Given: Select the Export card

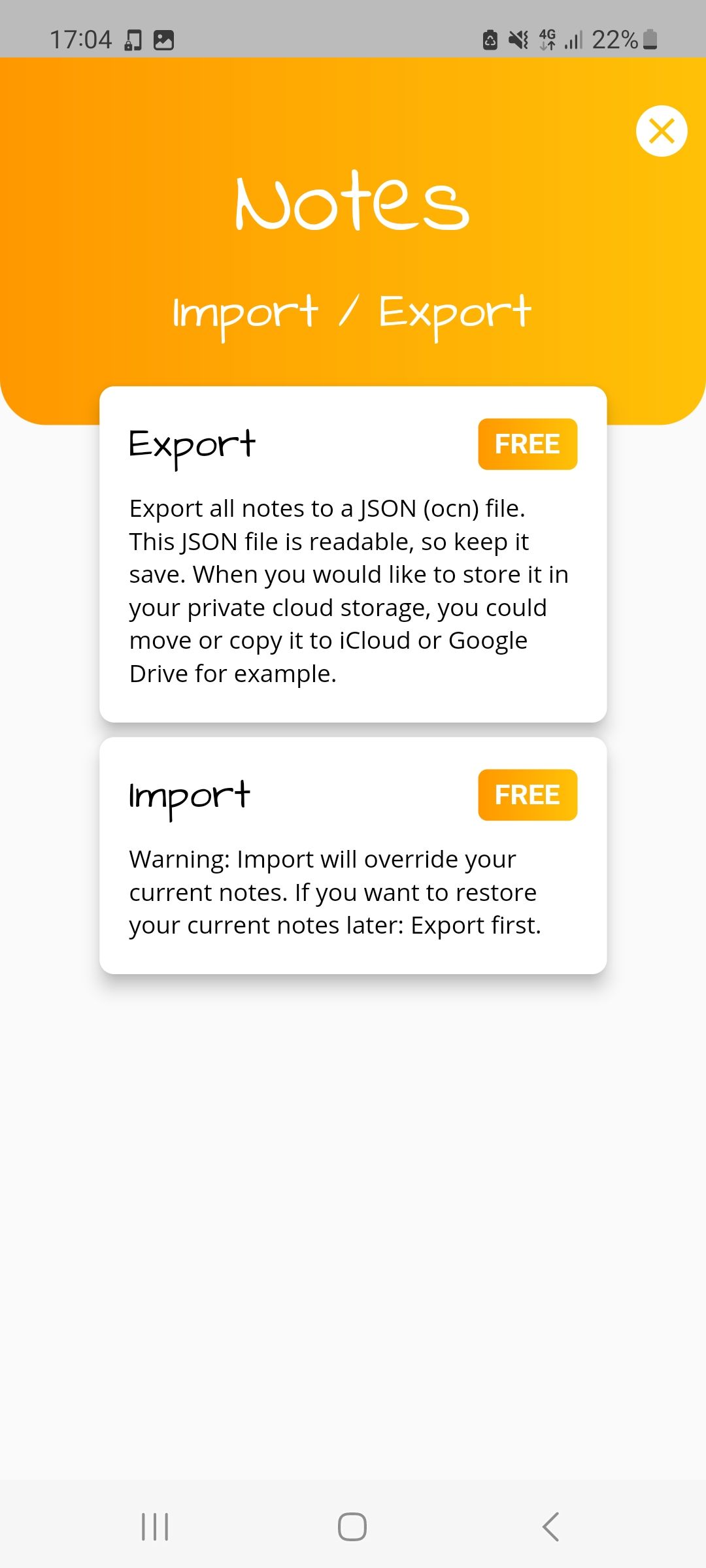Looking at the screenshot, I should (352, 555).
